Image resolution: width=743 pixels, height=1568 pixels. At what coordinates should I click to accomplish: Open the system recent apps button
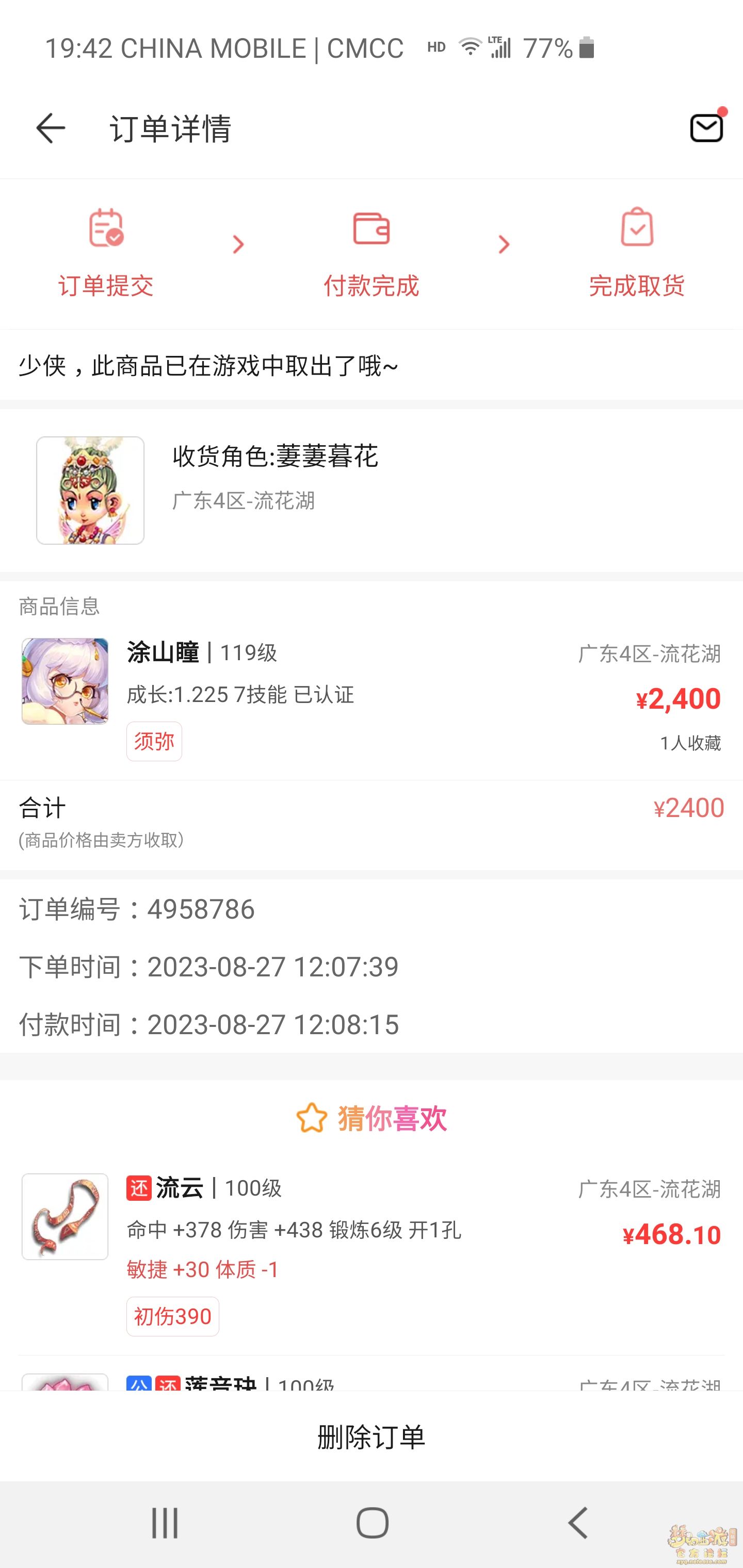click(x=165, y=1523)
